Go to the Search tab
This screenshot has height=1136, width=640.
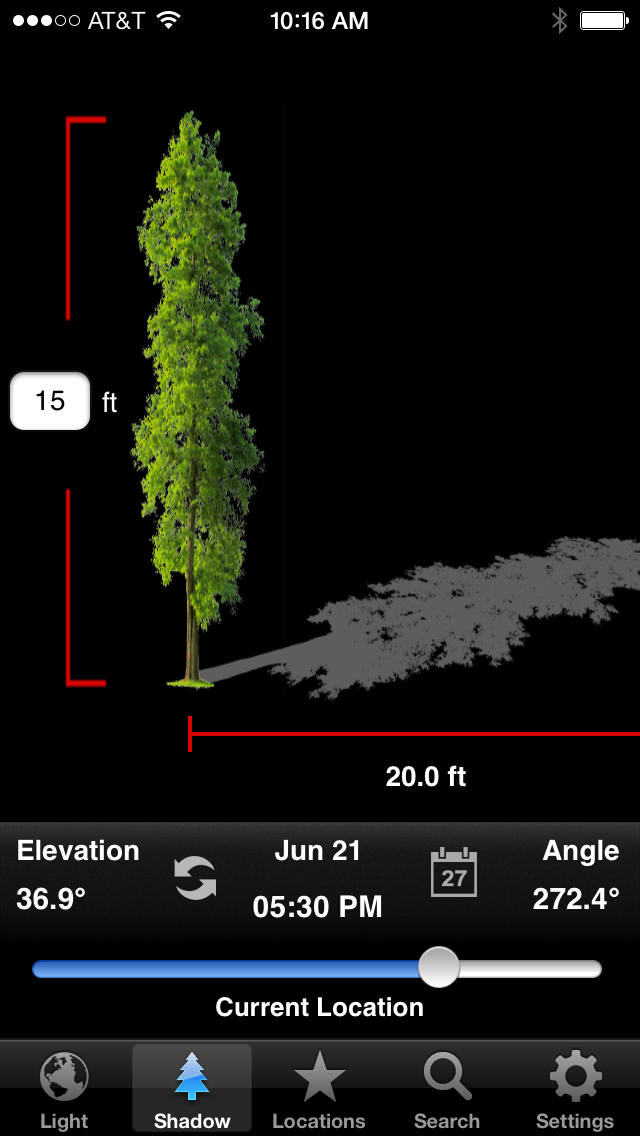[x=447, y=1089]
